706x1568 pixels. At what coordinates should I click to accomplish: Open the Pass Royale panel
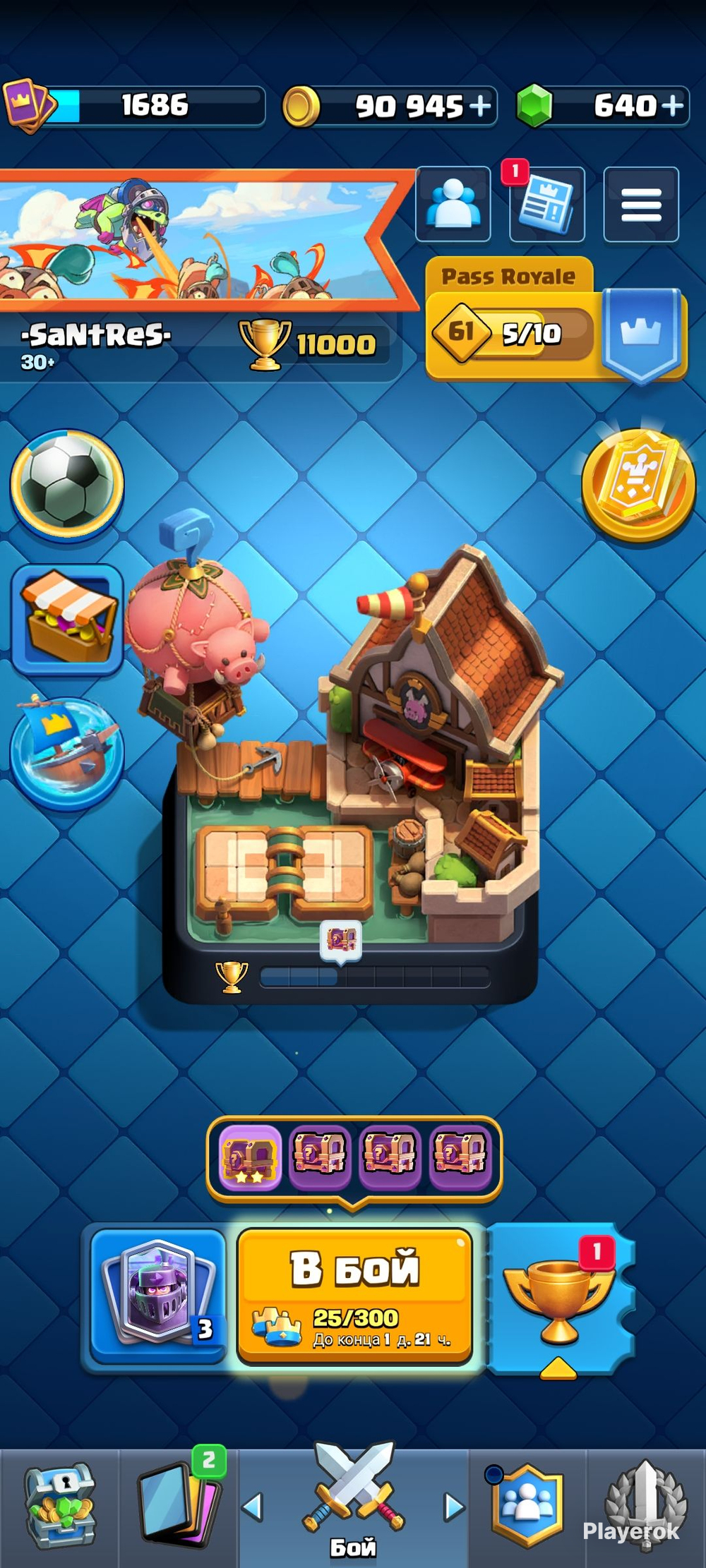[556, 320]
